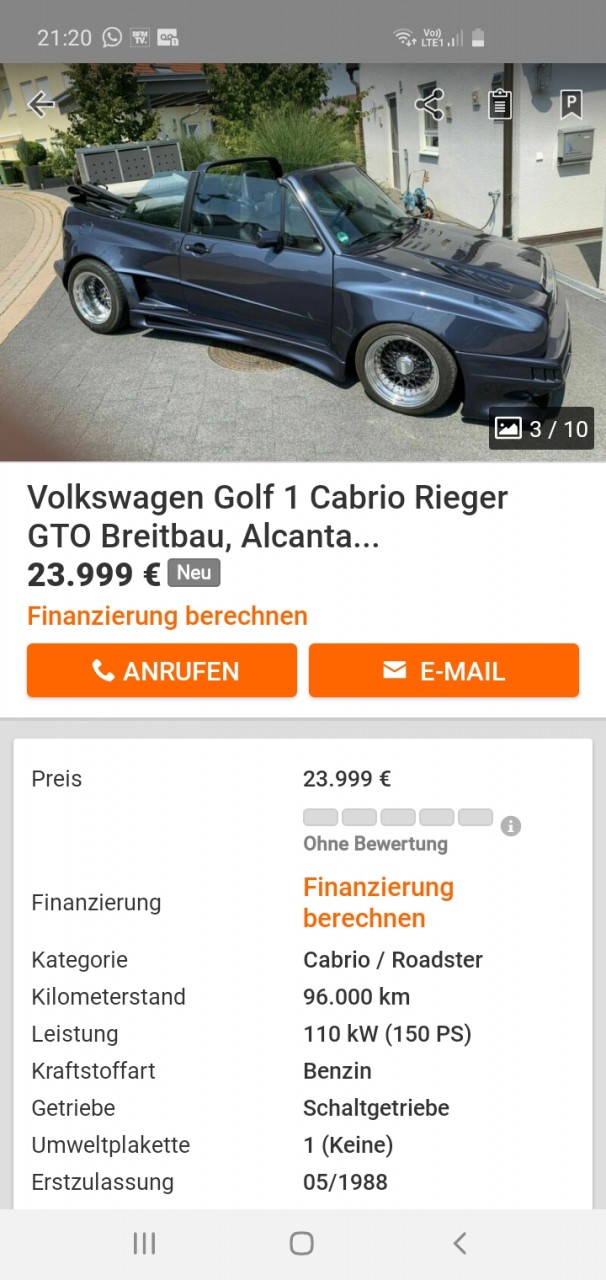
Task: Show info about the price rating
Action: pos(511,826)
